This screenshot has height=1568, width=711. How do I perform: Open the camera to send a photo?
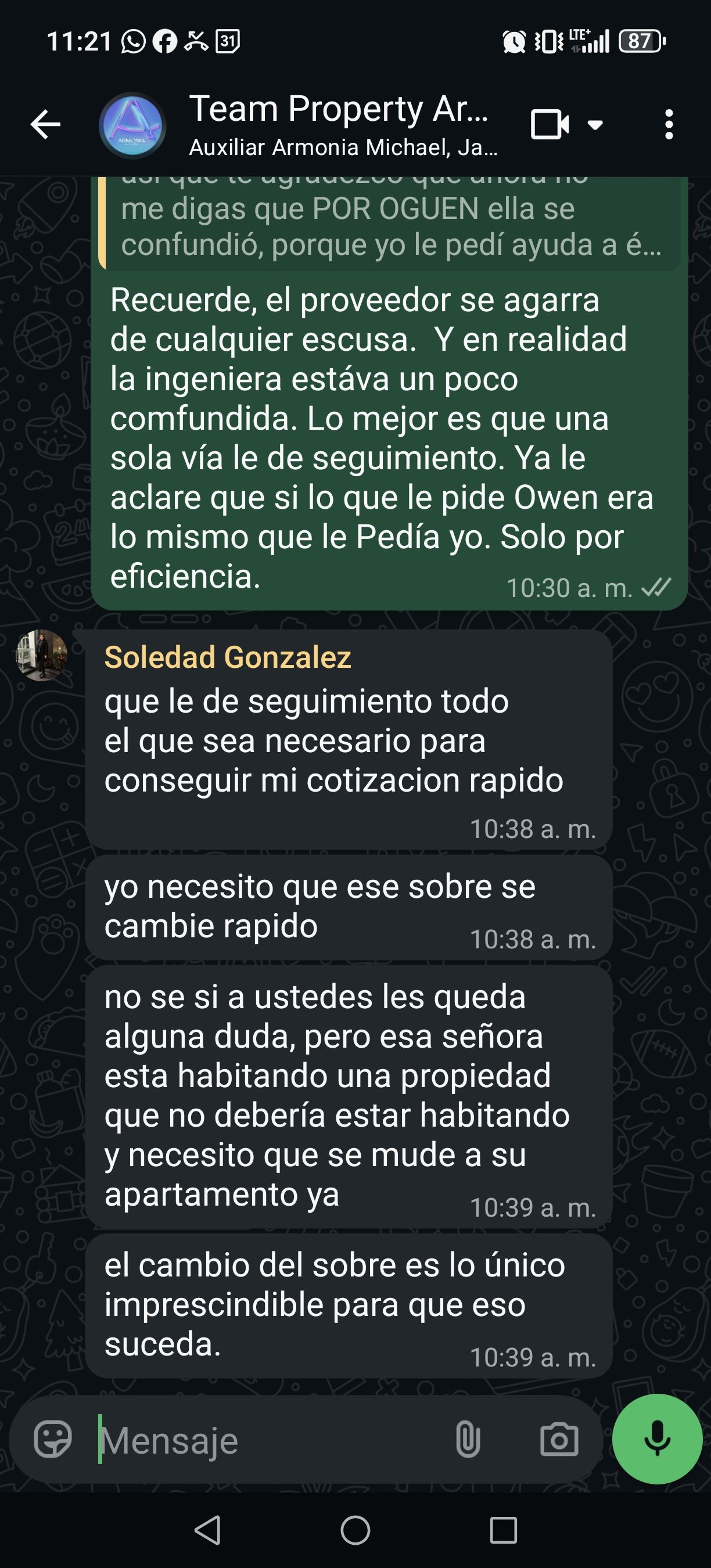(559, 1440)
